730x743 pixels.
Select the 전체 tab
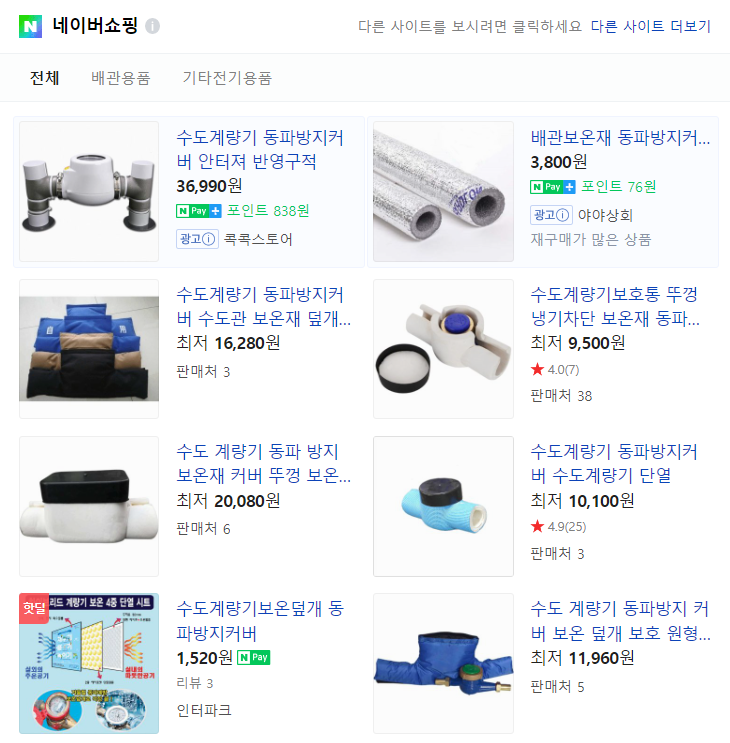click(42, 76)
